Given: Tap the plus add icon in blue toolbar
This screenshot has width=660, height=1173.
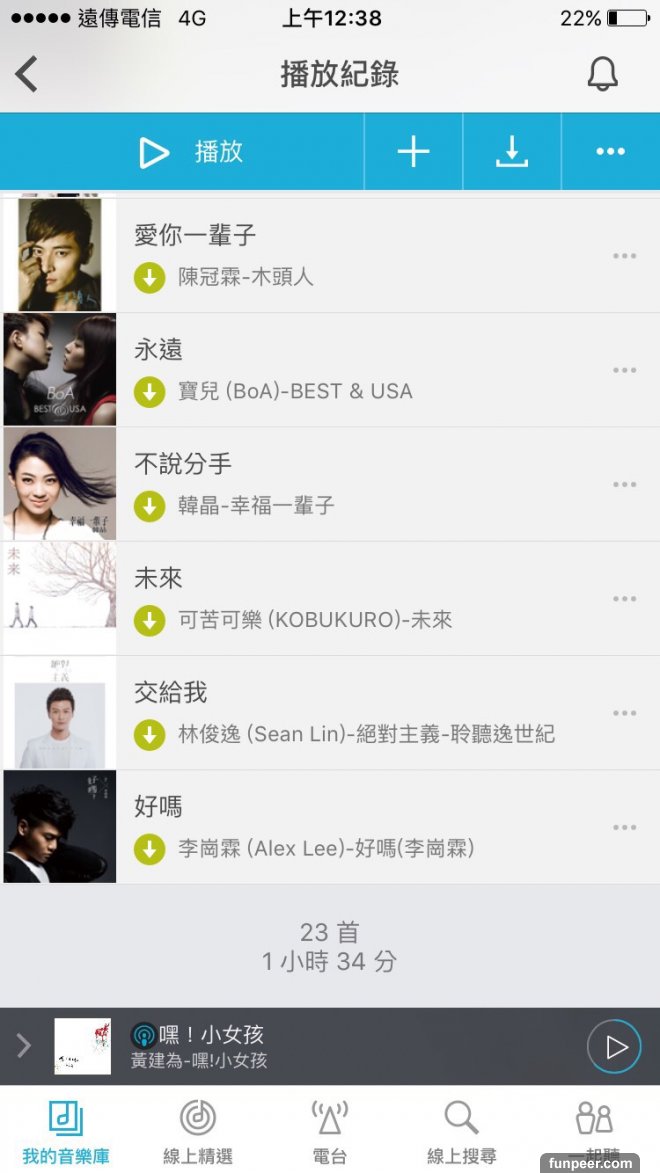Looking at the screenshot, I should coord(413,152).
